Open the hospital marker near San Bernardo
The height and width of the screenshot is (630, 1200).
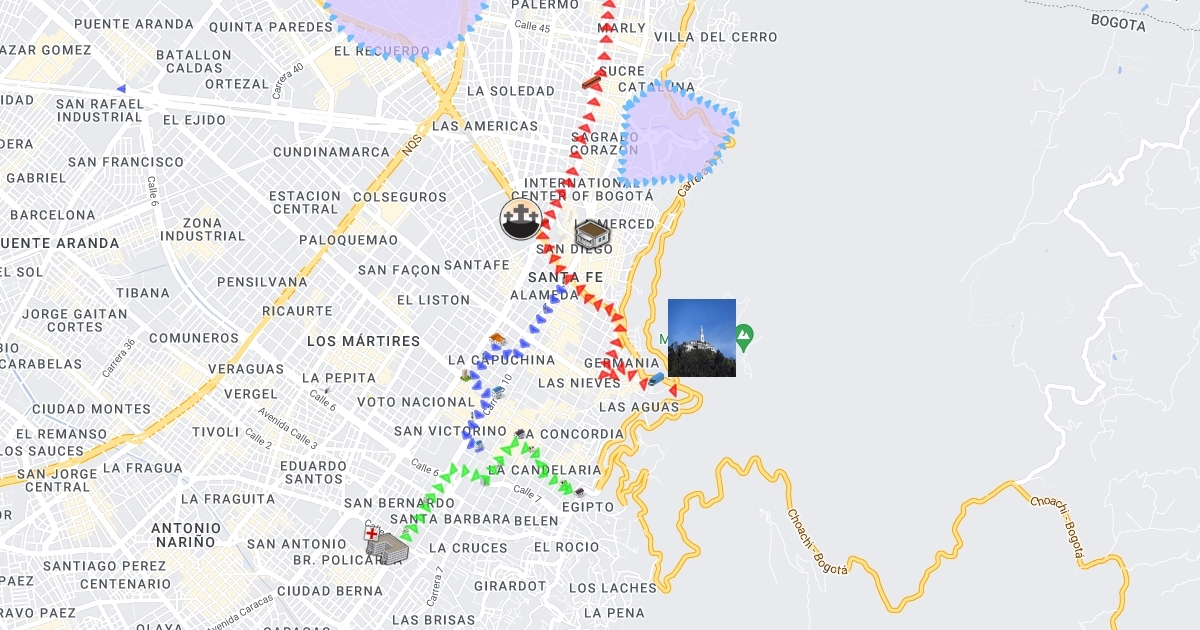386,546
